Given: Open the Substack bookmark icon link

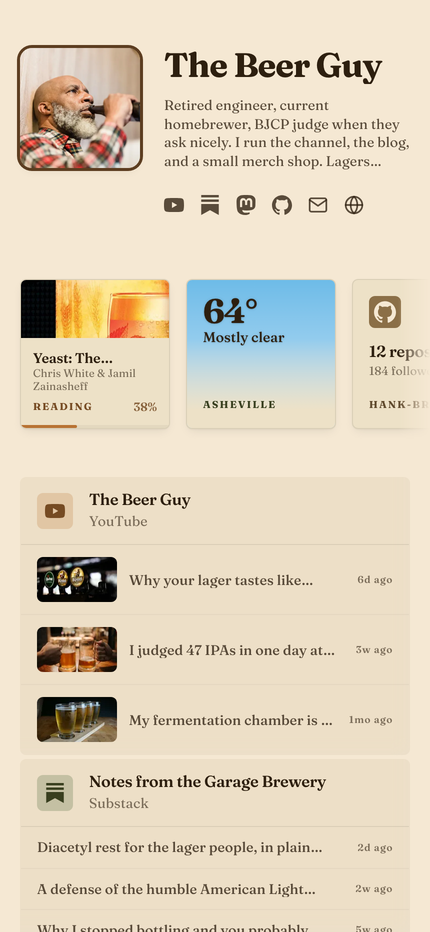Looking at the screenshot, I should pos(209,205).
